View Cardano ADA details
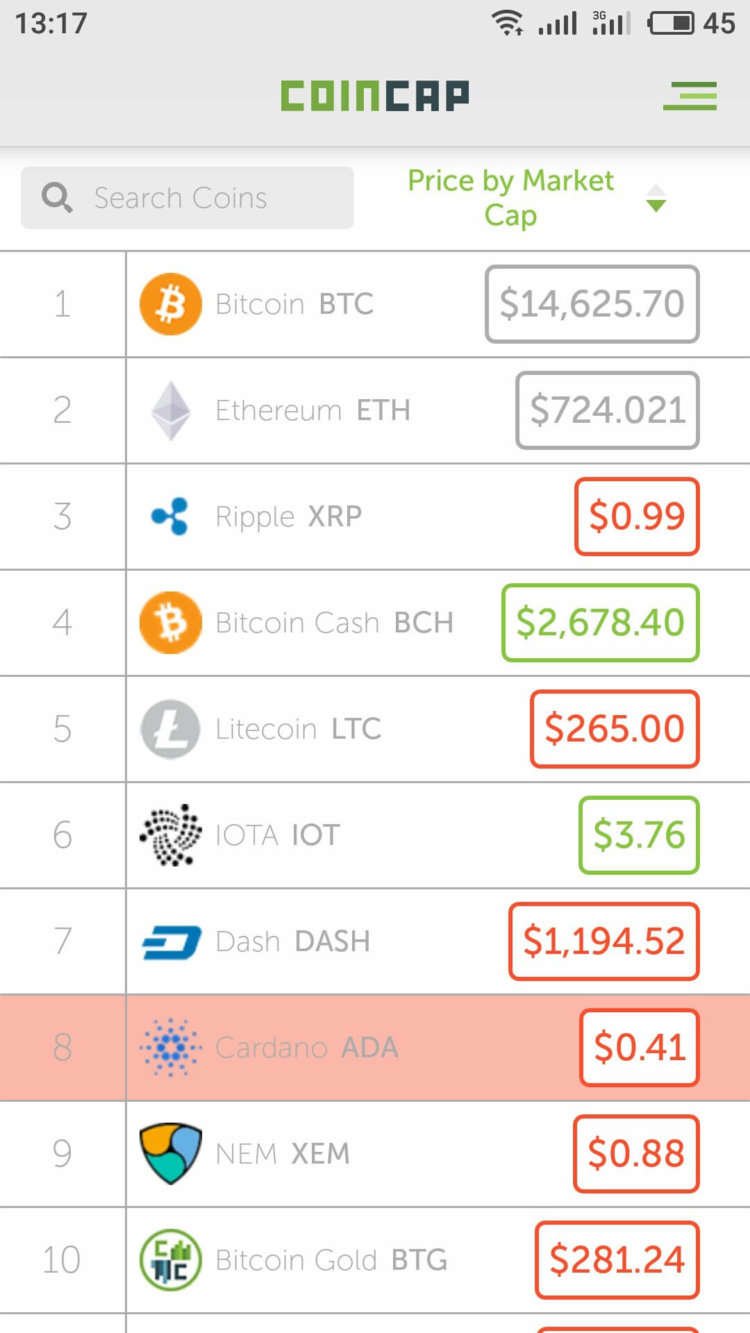 [306, 1048]
